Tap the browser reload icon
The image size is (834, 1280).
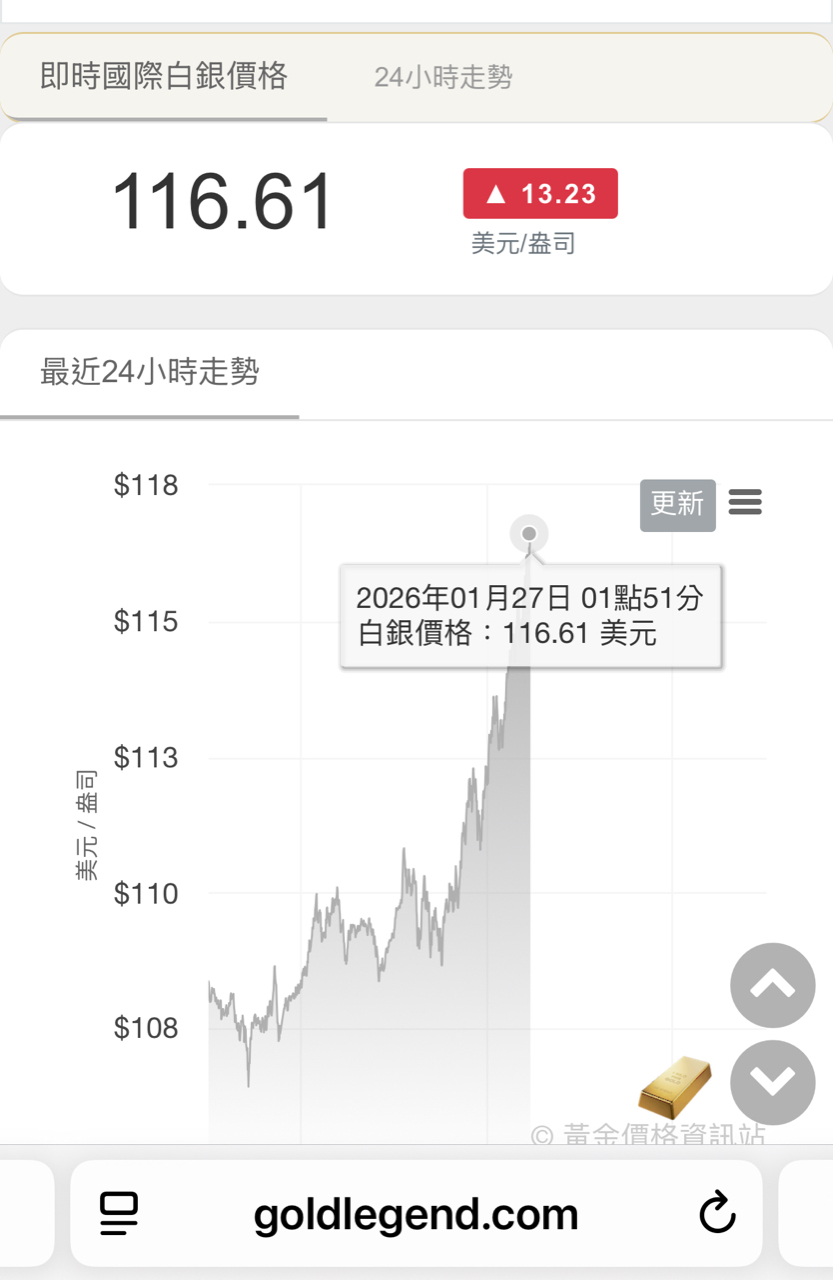tap(716, 1213)
